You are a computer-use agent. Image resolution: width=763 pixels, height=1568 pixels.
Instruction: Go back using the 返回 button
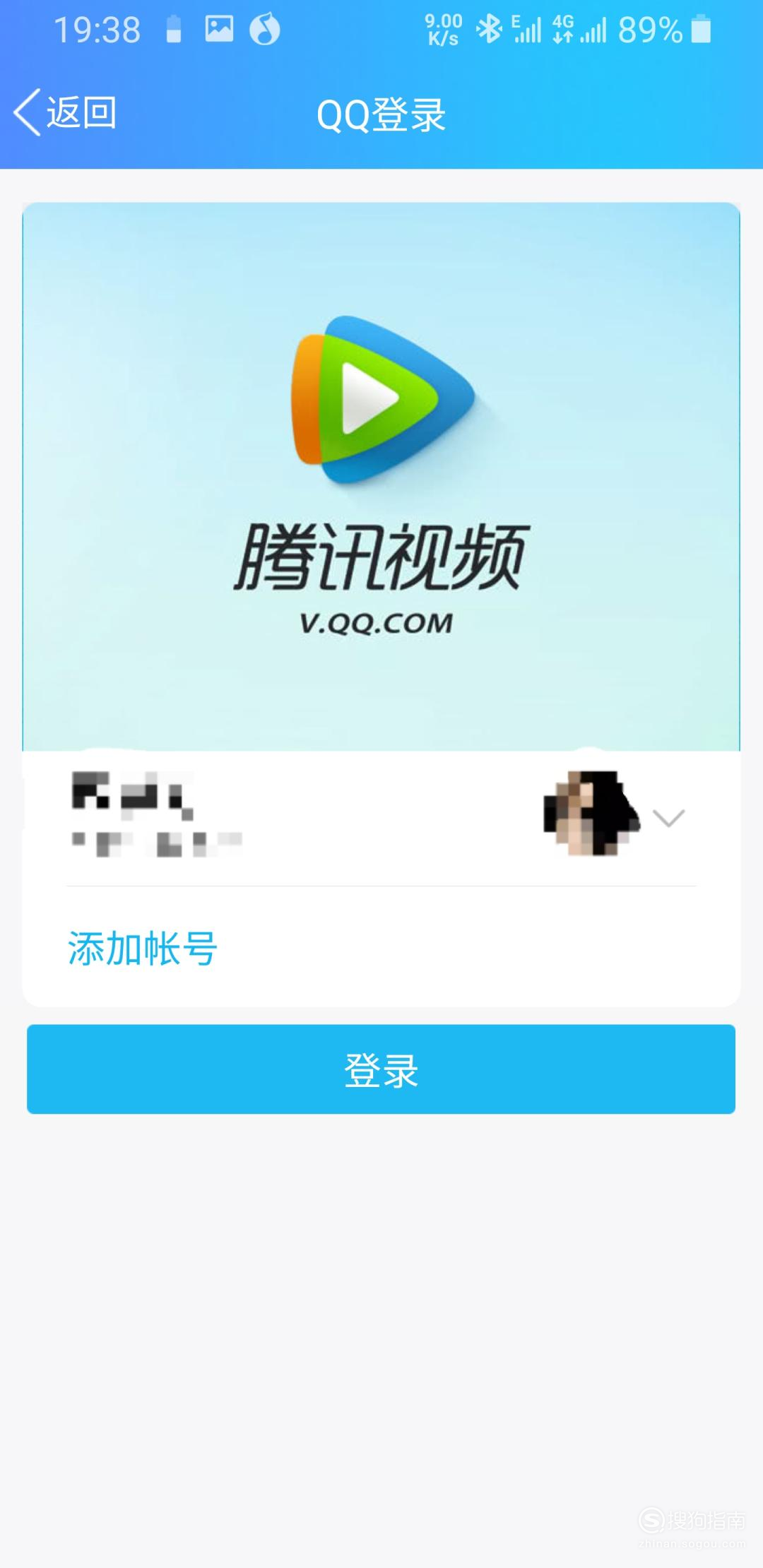[x=65, y=113]
